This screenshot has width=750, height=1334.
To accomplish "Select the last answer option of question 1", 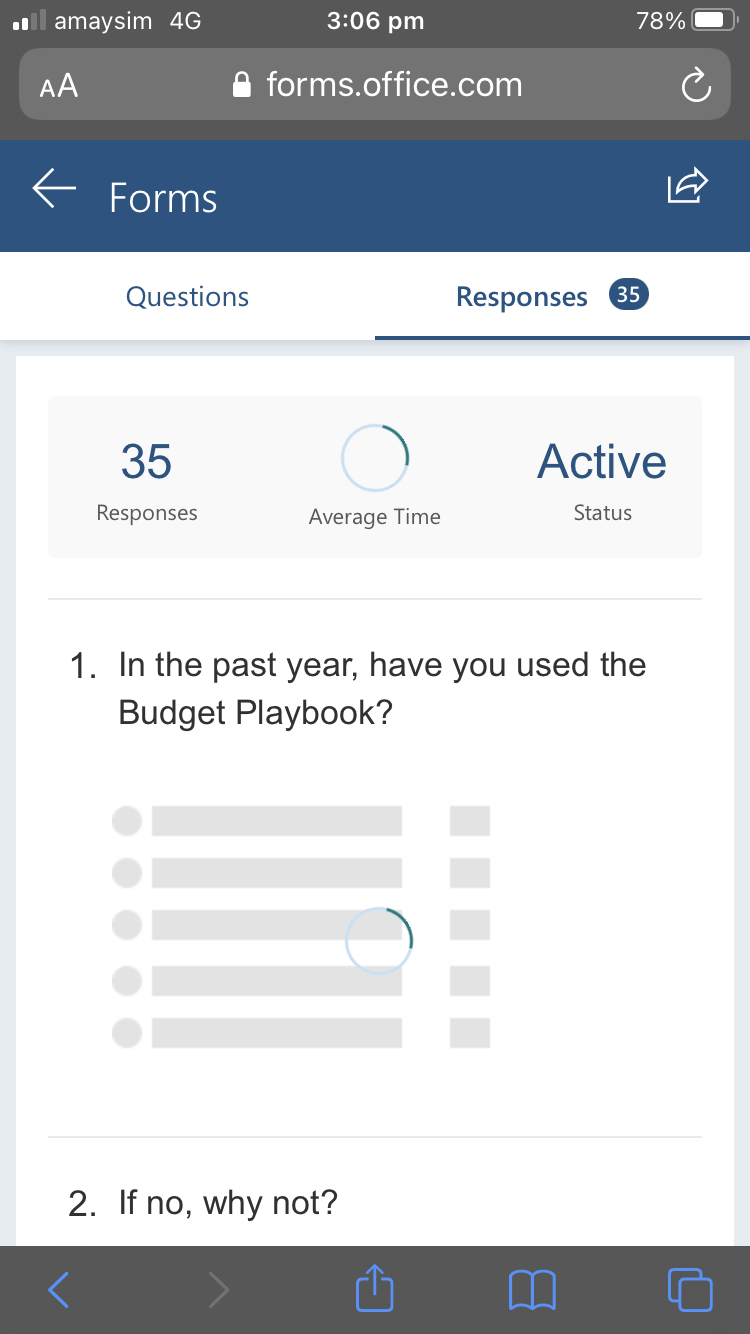I will (x=127, y=1032).
